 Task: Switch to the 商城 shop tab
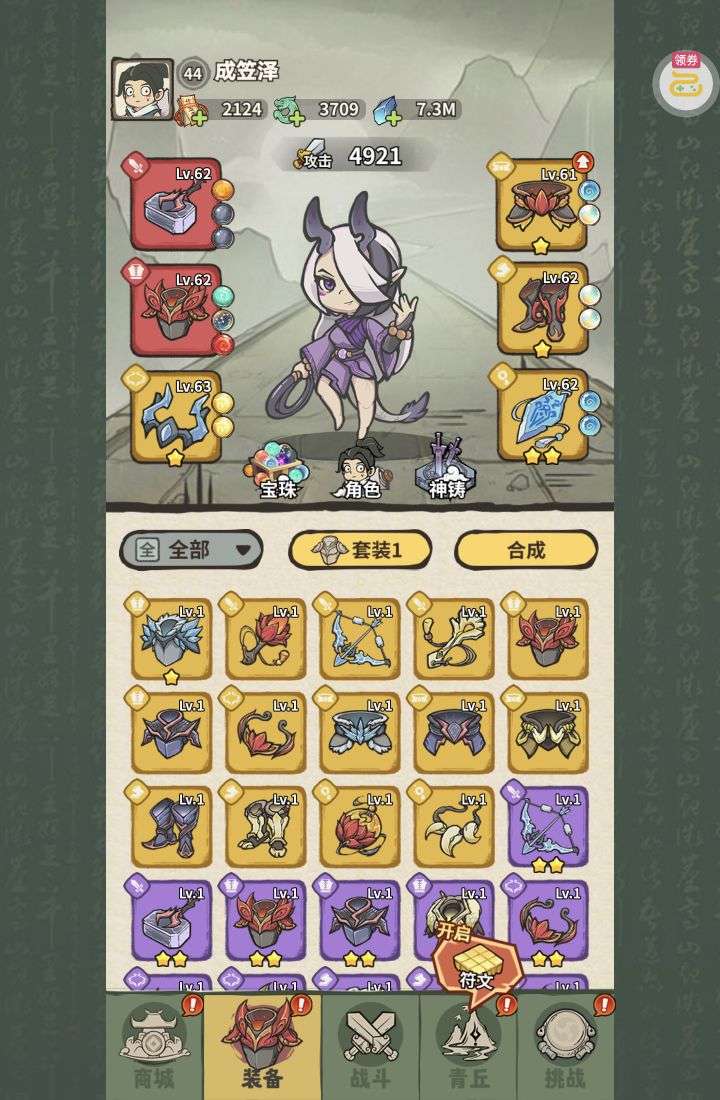[154, 1048]
